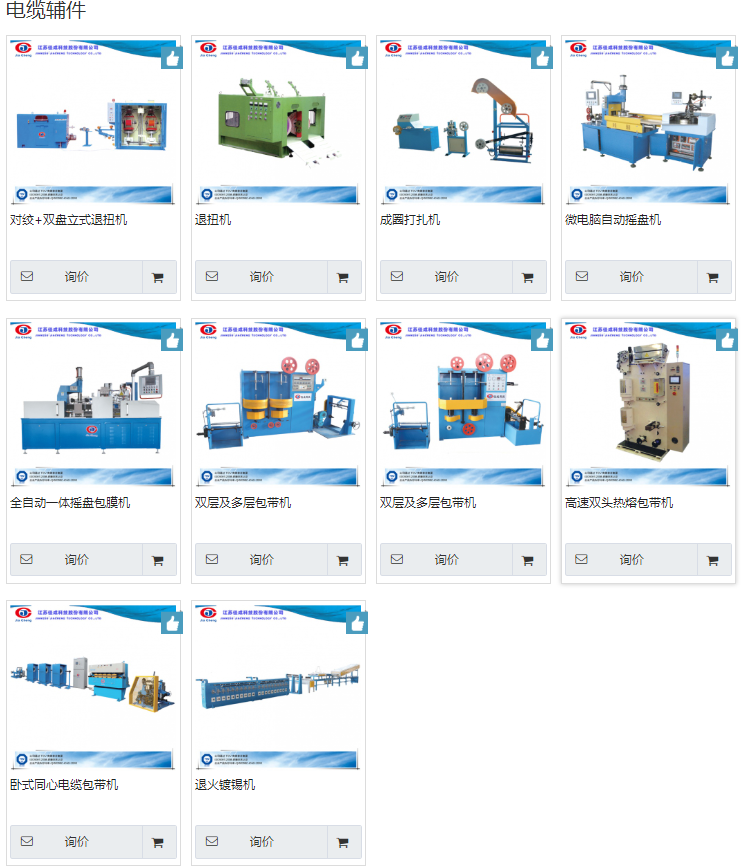747x868 pixels.
Task: Add 对绞+双盘立式退扭机 to the cart
Action: [158, 277]
